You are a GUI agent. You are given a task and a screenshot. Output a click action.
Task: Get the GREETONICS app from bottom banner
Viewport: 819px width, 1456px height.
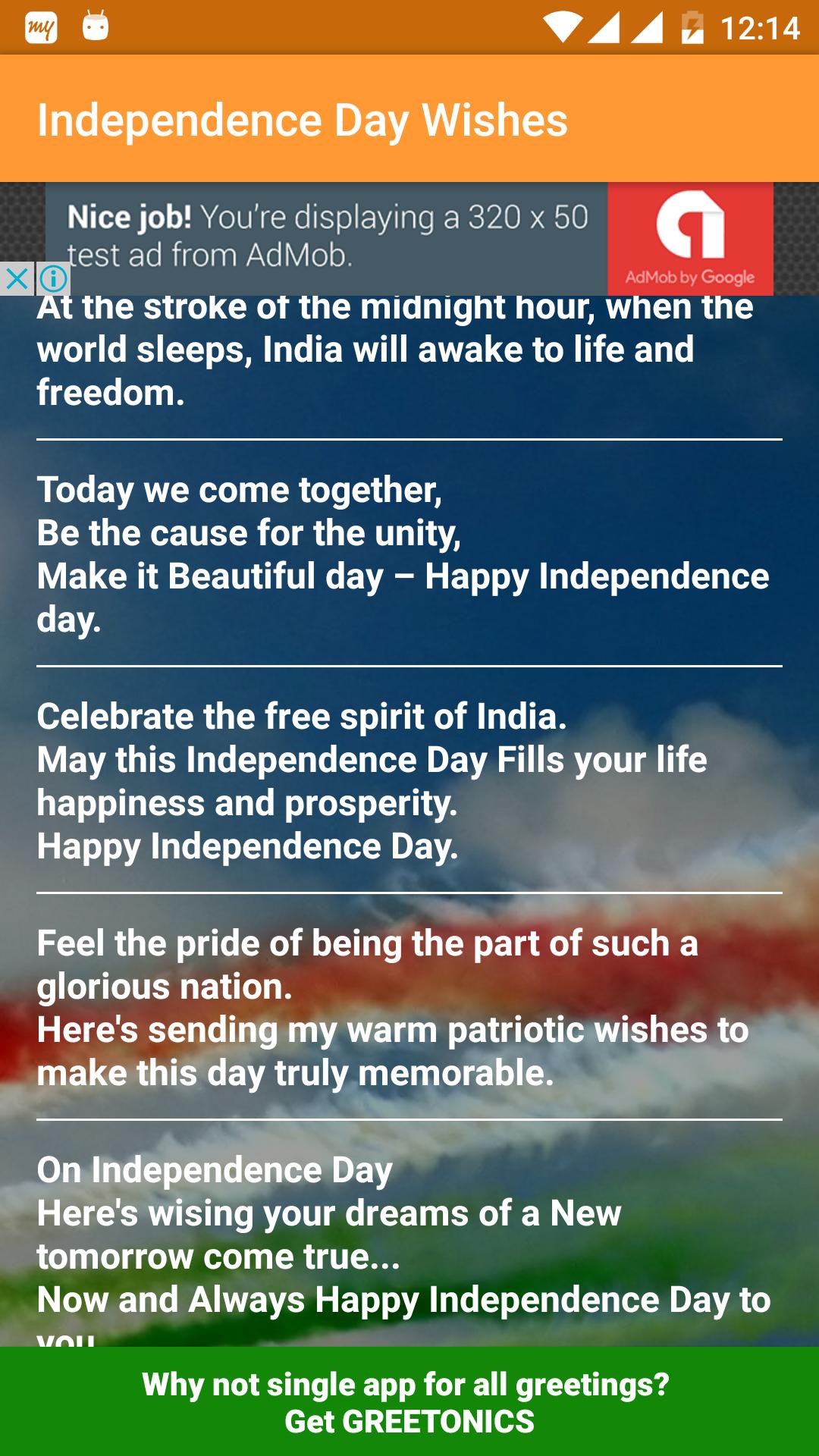[409, 1403]
